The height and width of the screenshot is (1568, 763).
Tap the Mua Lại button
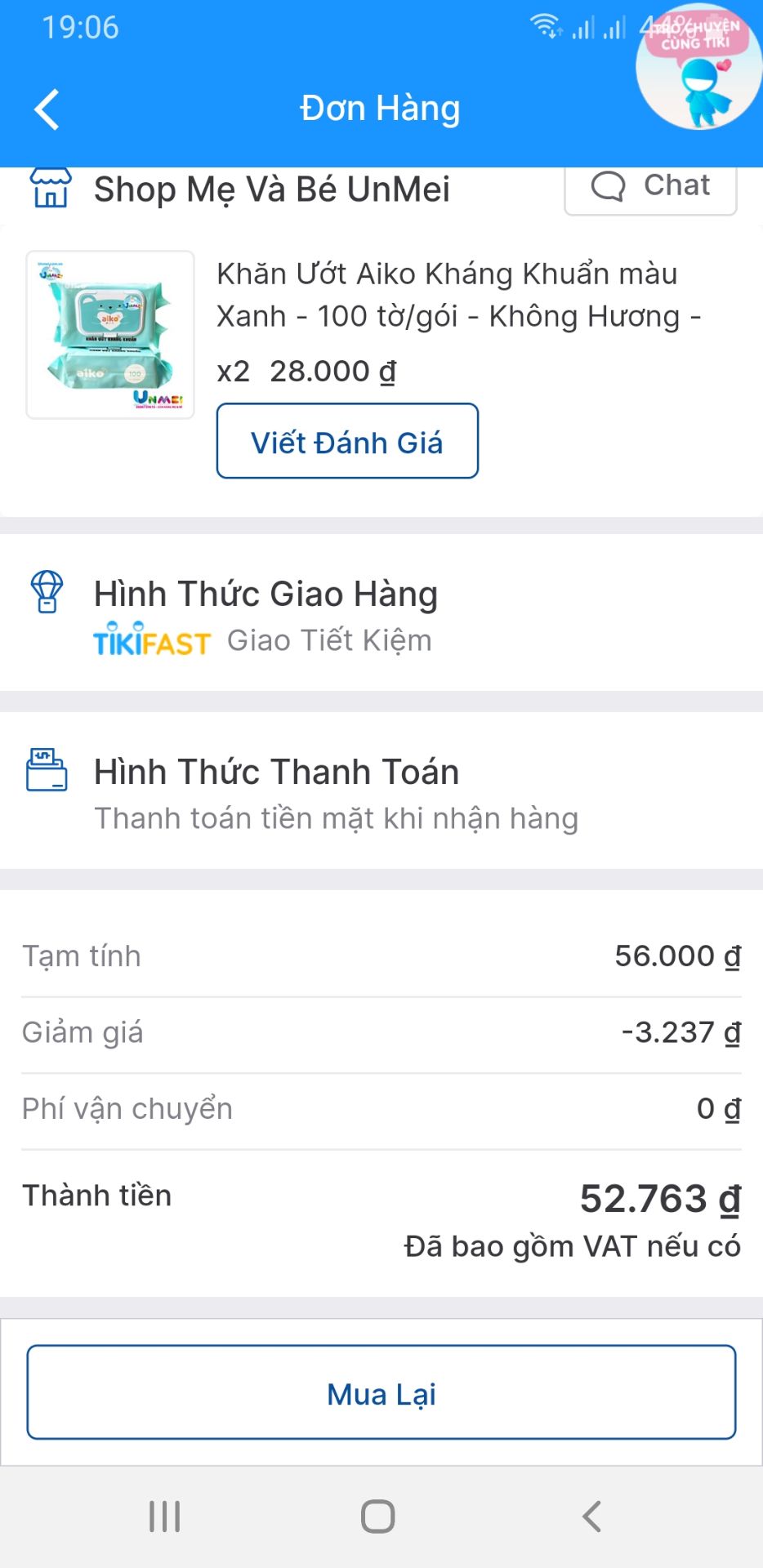tap(381, 1393)
